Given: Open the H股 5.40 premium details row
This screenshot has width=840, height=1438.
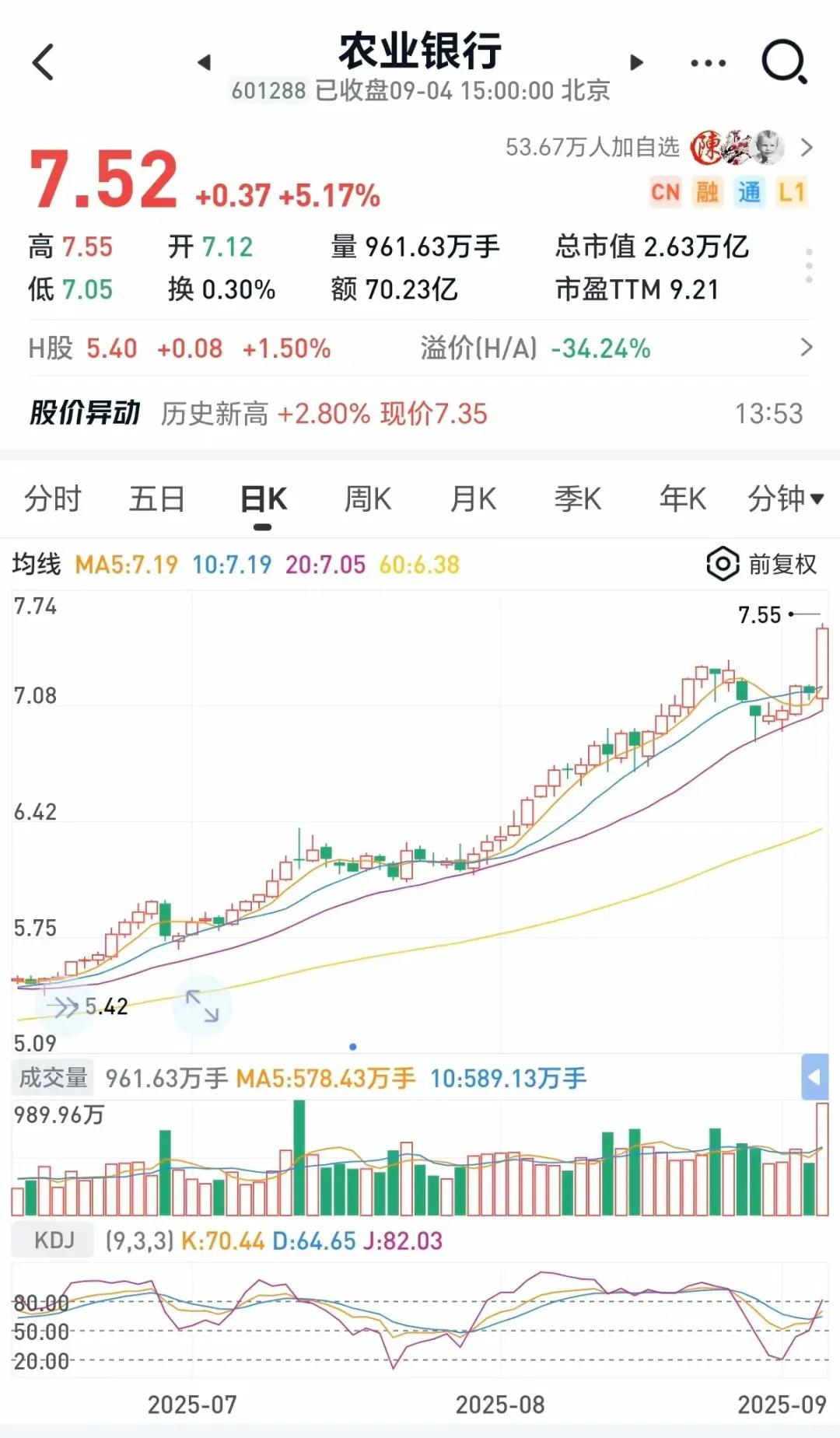Looking at the screenshot, I should click(420, 348).
